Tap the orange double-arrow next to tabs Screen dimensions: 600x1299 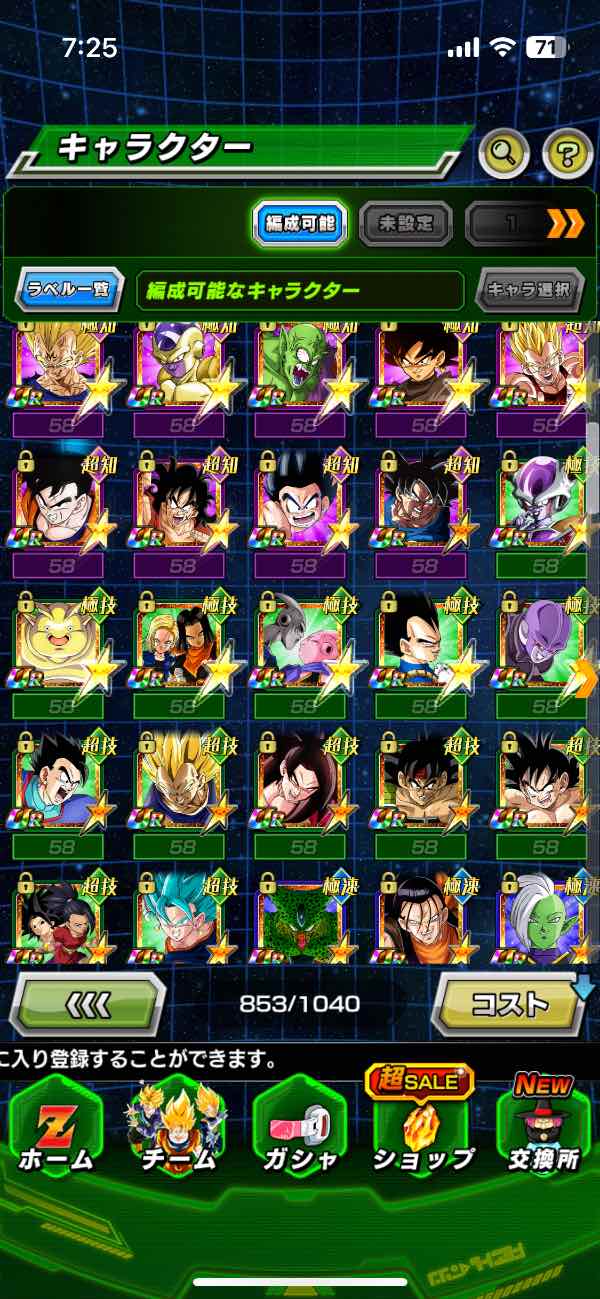(x=566, y=224)
